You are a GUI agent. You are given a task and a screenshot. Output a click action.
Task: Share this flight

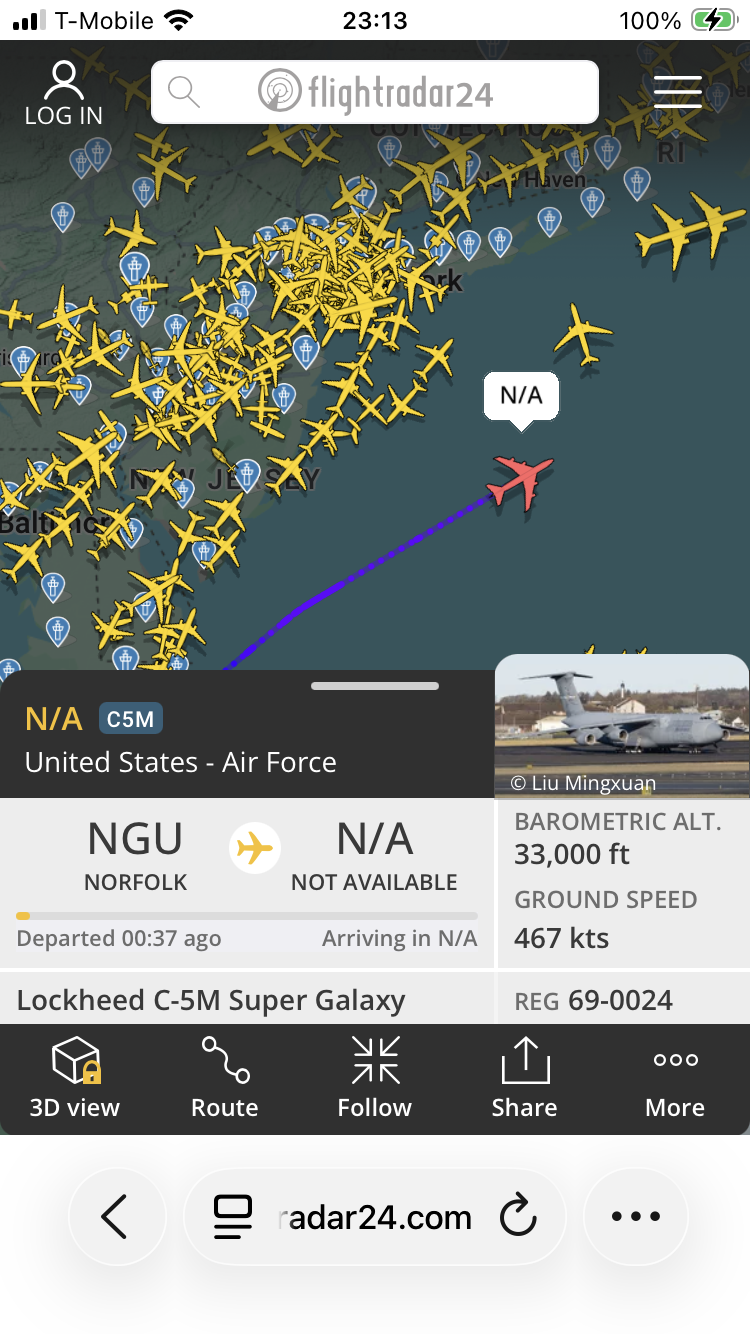524,1078
